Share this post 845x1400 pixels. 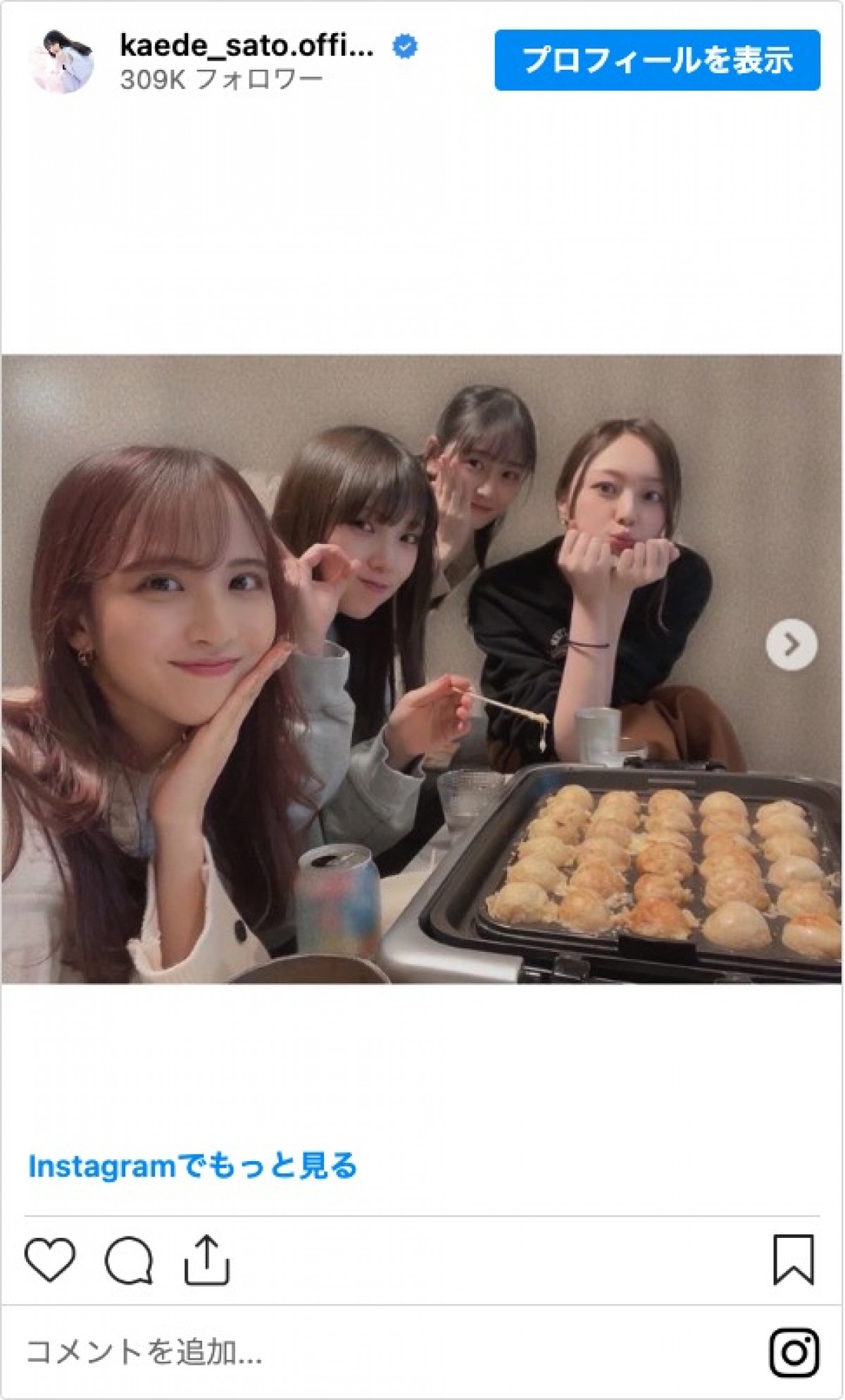206,1259
